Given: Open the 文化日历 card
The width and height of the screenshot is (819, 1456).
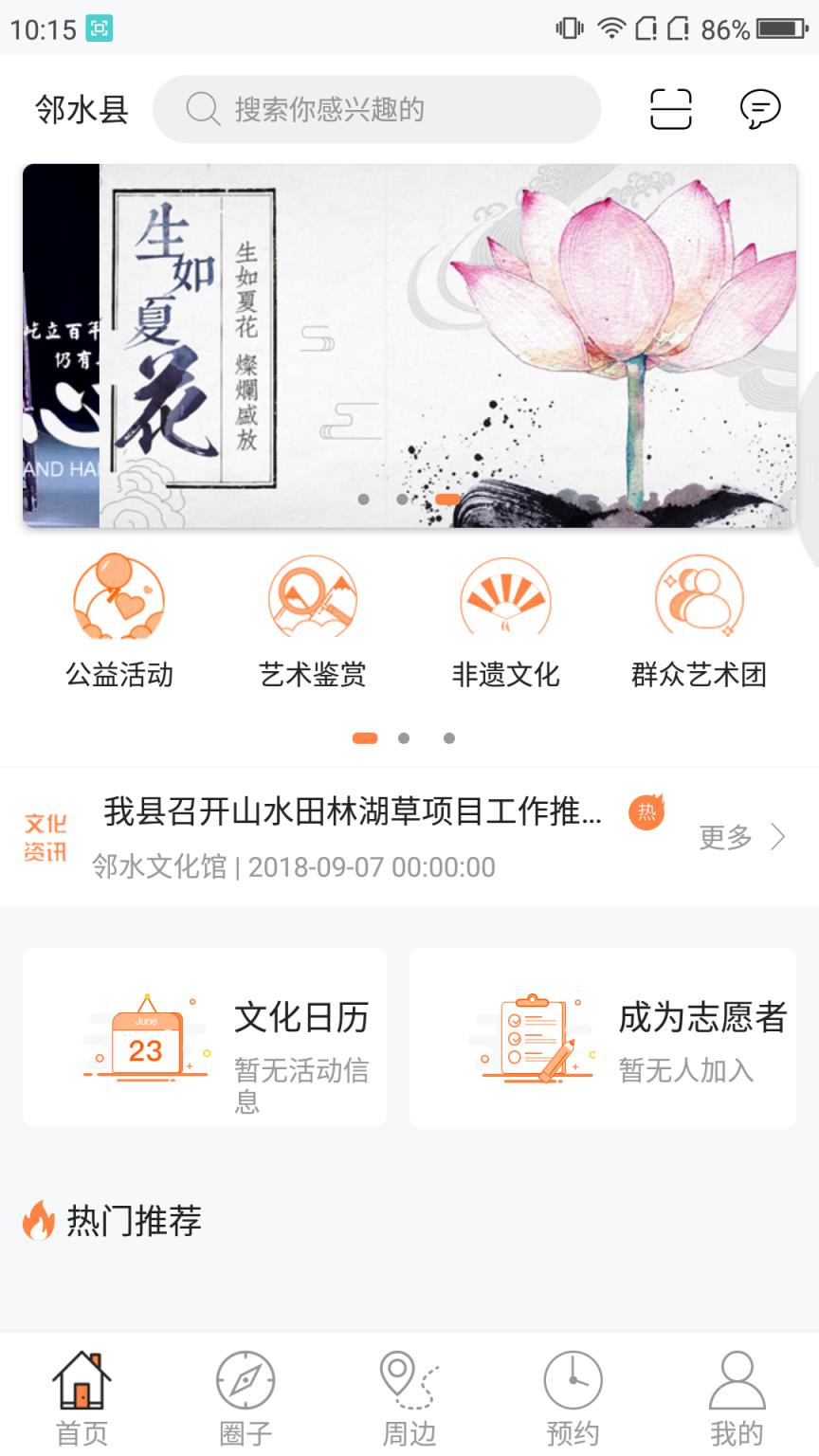Looking at the screenshot, I should tap(204, 1036).
